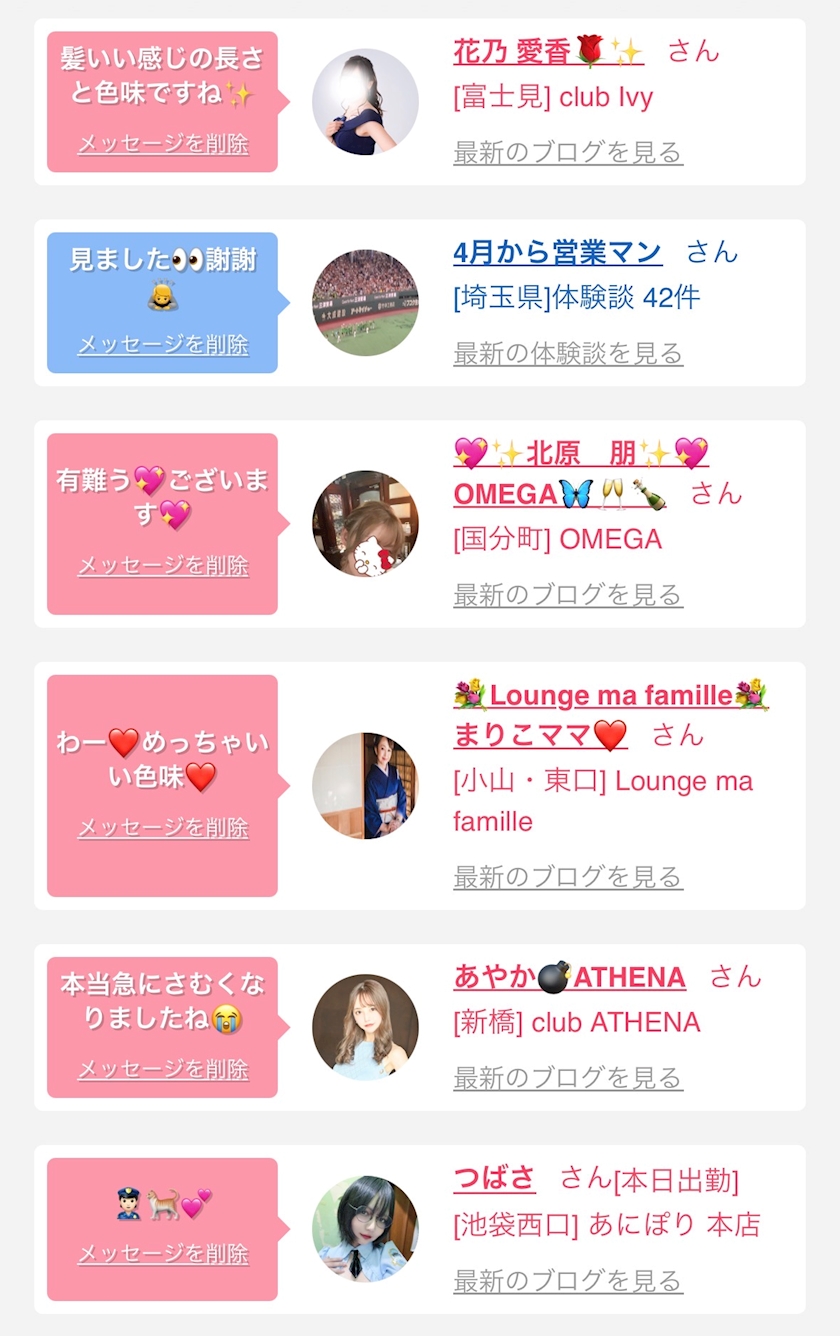Delete the 有難うございます message

pyautogui.click(x=163, y=565)
